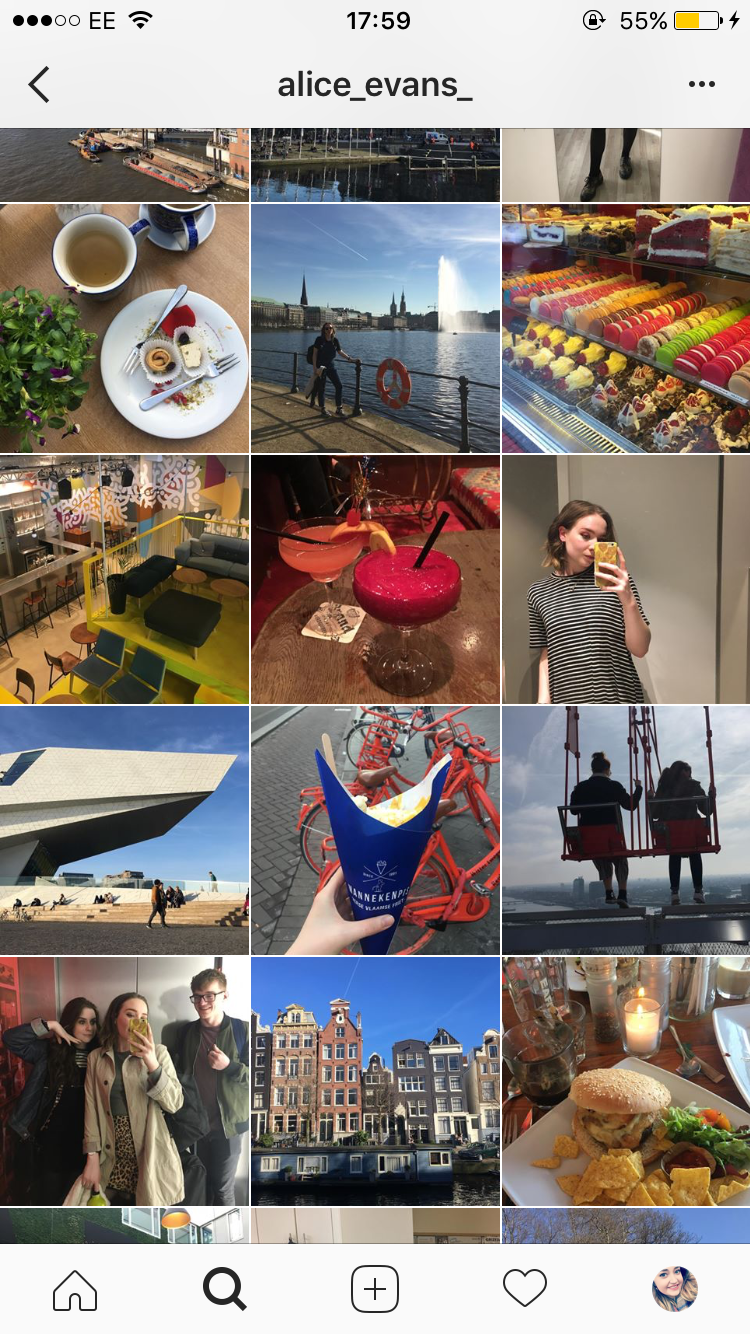Open the rooftop swing photo
750x1334 pixels.
point(626,831)
